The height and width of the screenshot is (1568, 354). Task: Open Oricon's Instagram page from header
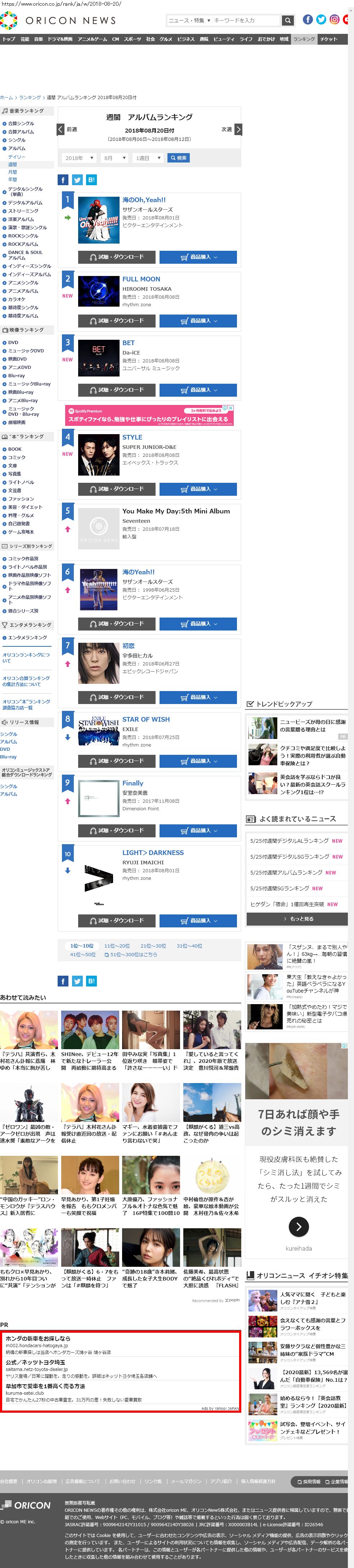(x=334, y=19)
